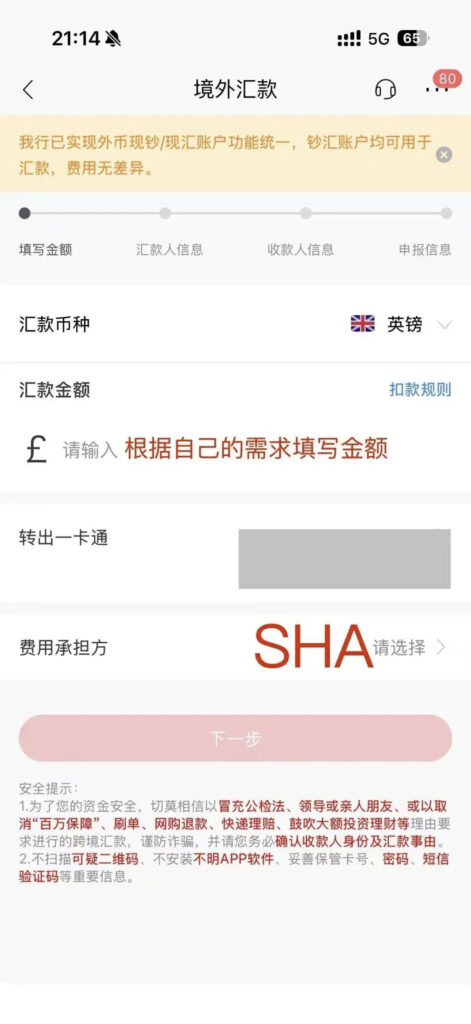Go back from 境外汇款 page
This screenshot has width=471, height=1024.
pyautogui.click(x=27, y=89)
